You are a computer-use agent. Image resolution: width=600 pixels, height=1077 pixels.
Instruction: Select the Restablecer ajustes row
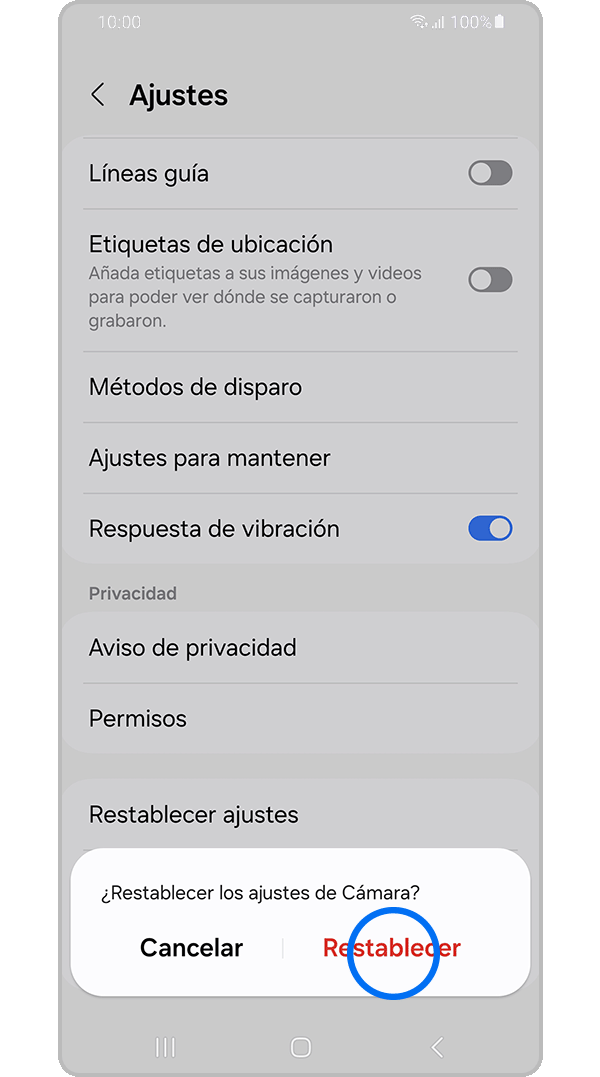point(300,814)
